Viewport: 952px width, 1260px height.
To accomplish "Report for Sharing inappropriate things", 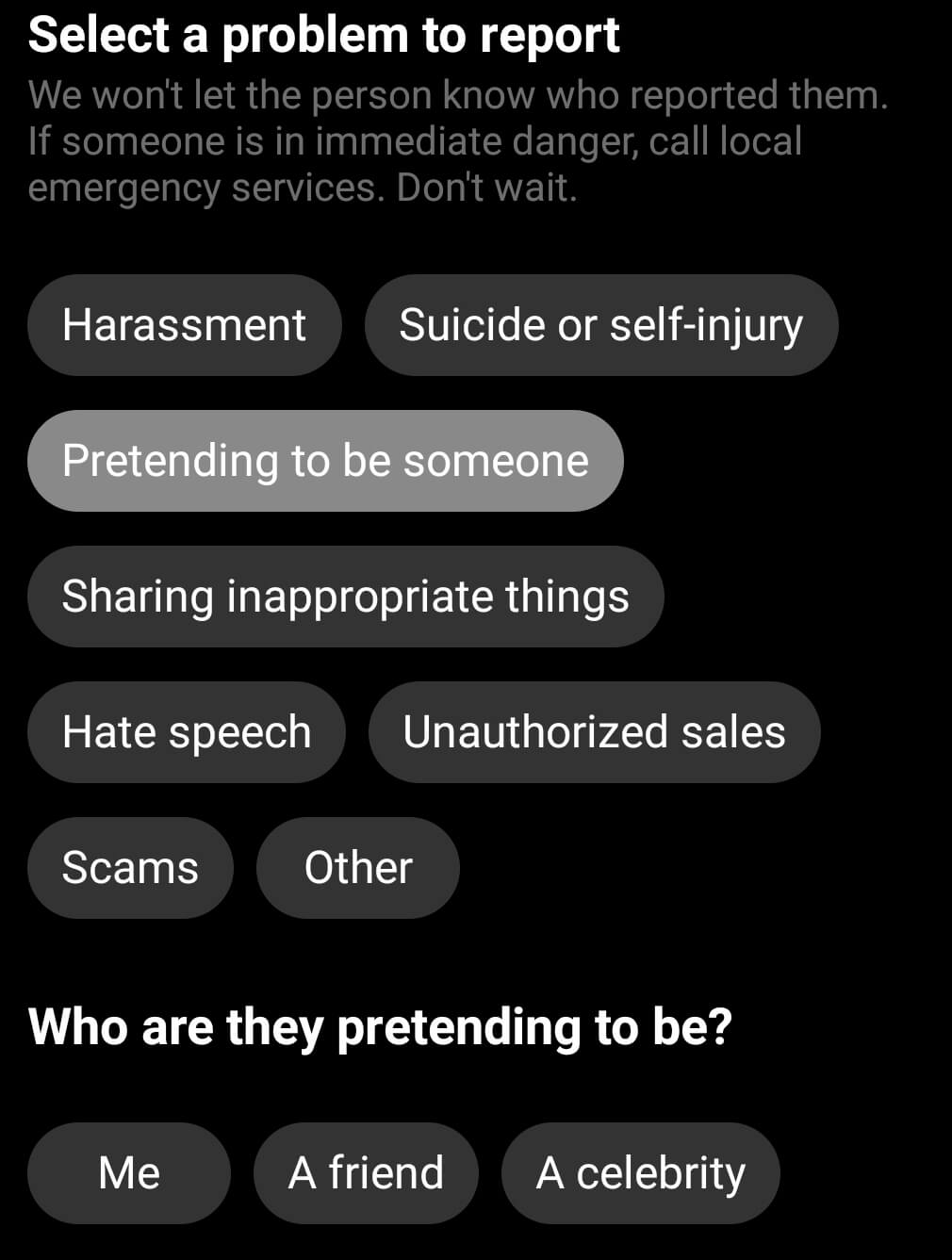I will [x=345, y=597].
